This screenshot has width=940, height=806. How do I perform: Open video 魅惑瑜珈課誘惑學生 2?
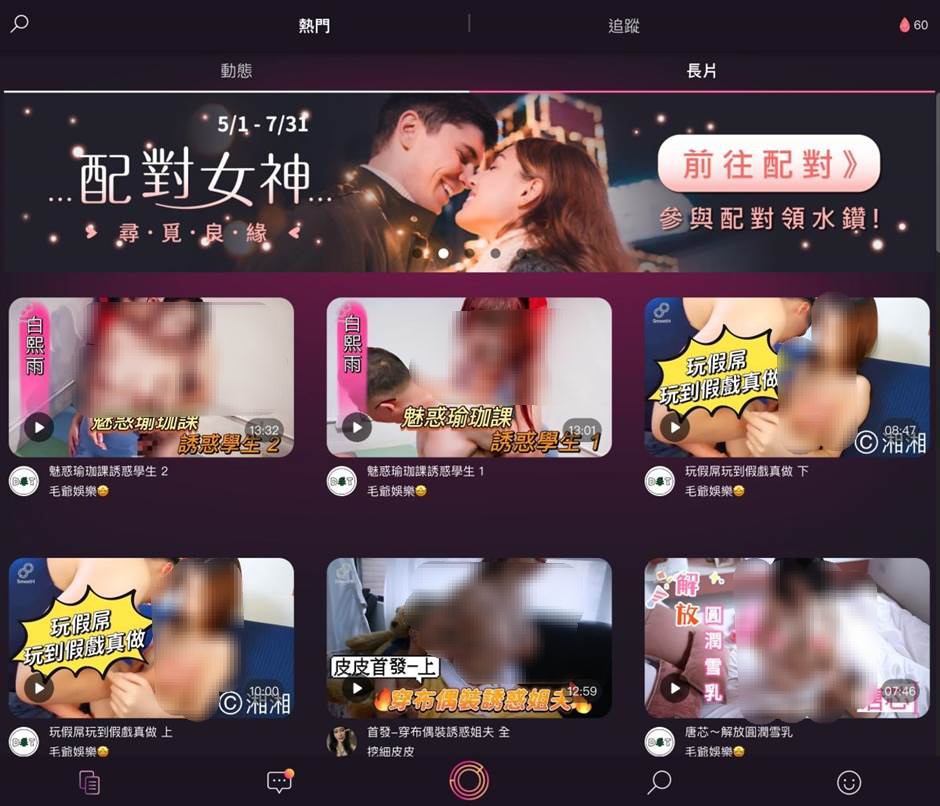[x=151, y=377]
